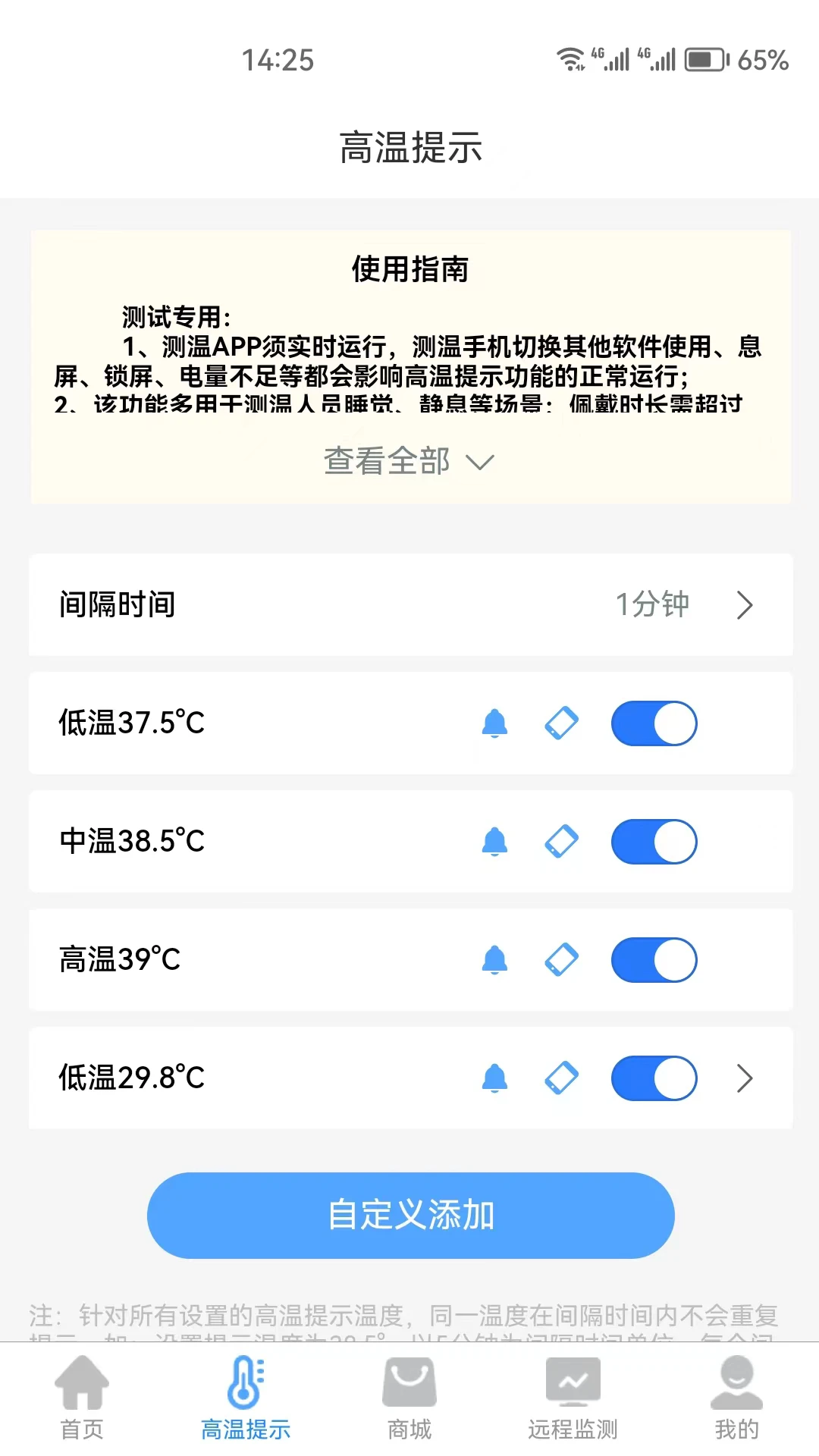Click the vibration icon for 低温37.5℃ alert
Image resolution: width=819 pixels, height=1456 pixels.
pos(562,723)
